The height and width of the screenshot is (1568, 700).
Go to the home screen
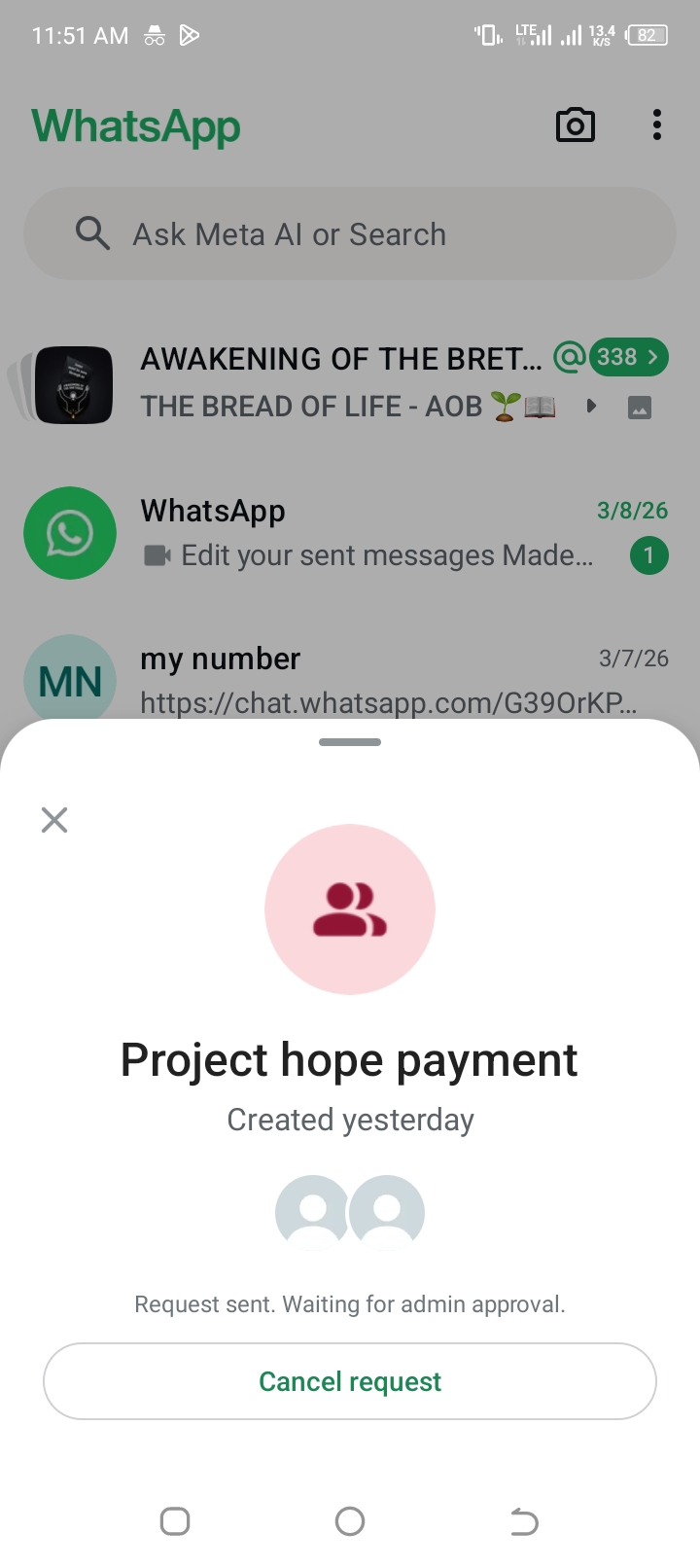click(x=350, y=1521)
